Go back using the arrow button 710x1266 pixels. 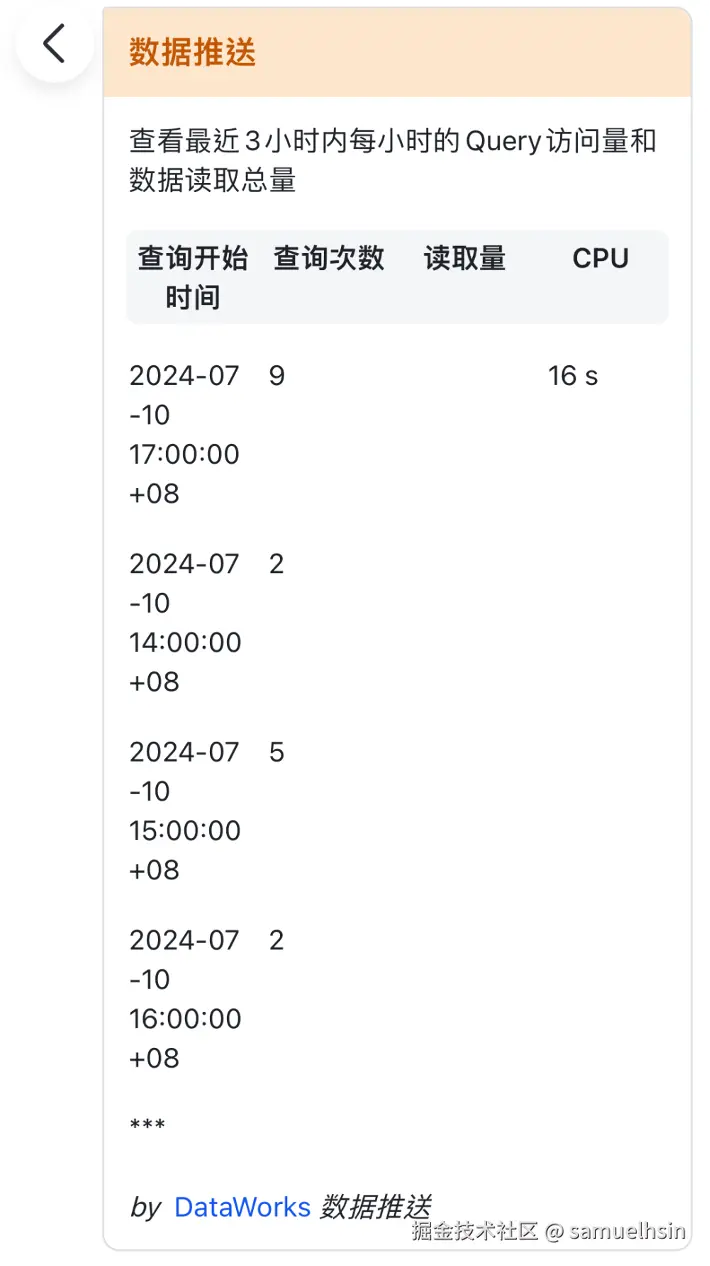coord(54,44)
